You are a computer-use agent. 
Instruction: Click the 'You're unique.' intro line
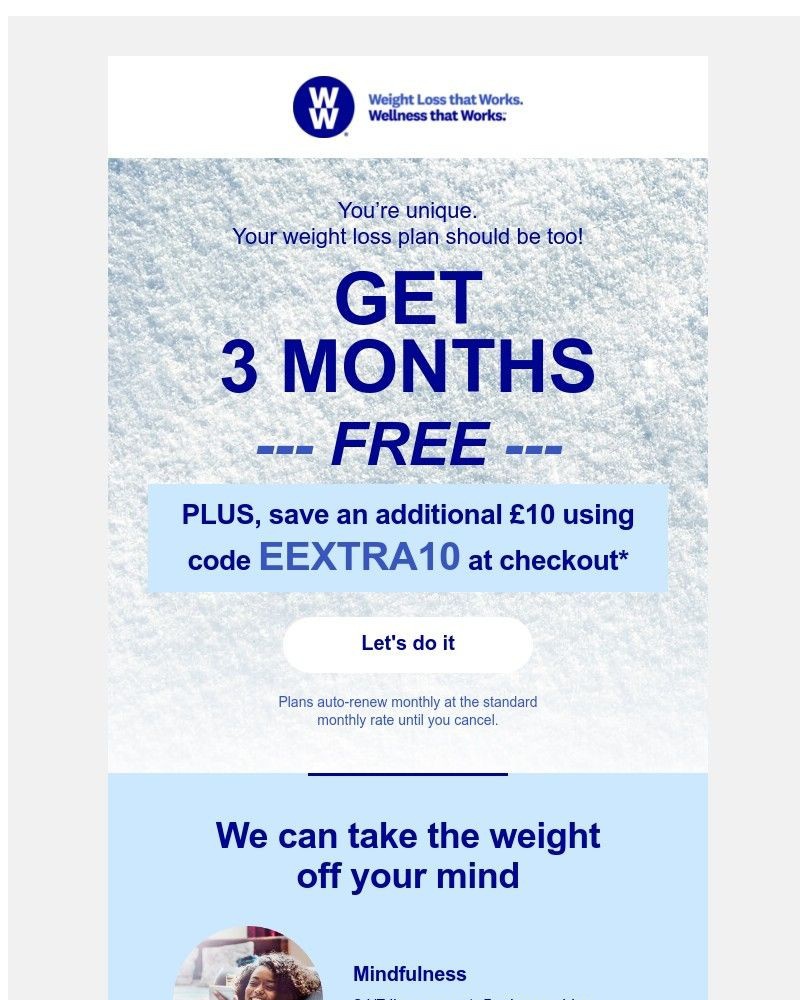coord(408,212)
